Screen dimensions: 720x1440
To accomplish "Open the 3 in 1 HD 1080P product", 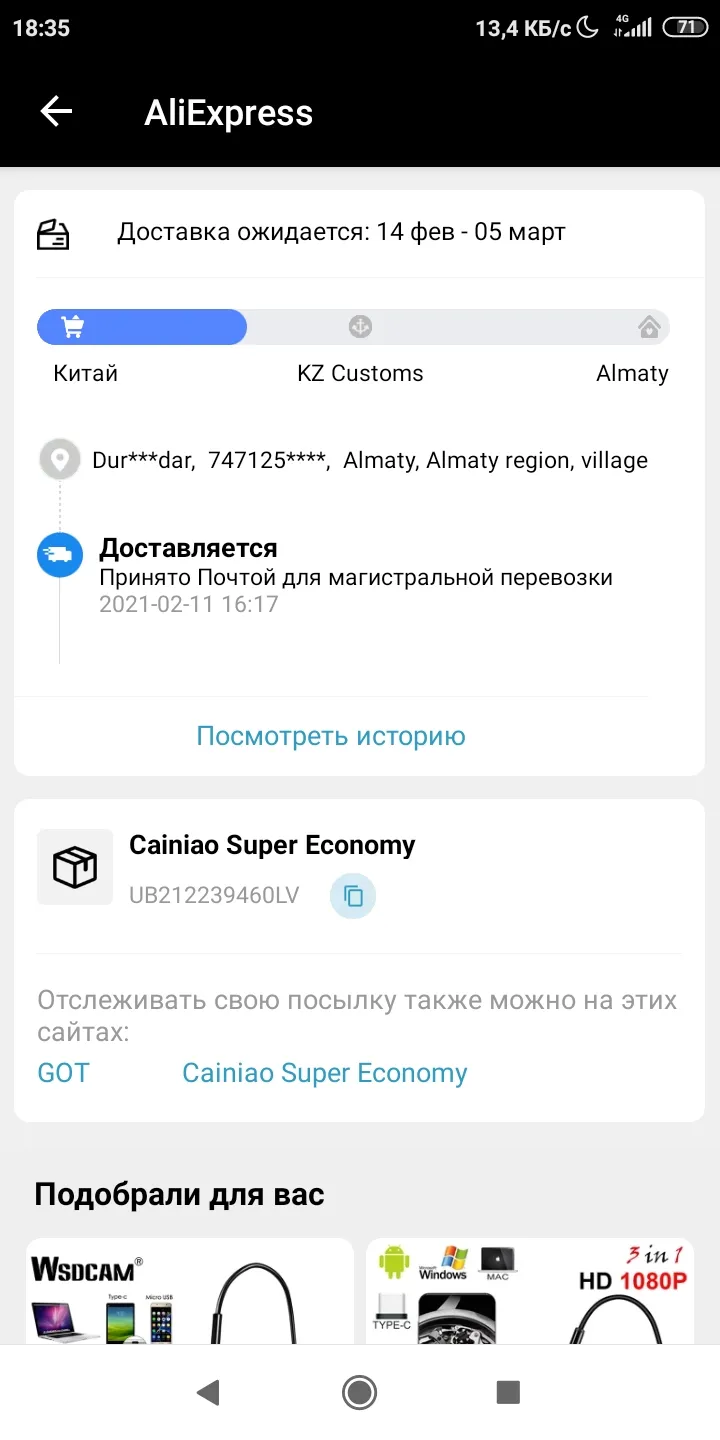I will (x=530, y=1291).
